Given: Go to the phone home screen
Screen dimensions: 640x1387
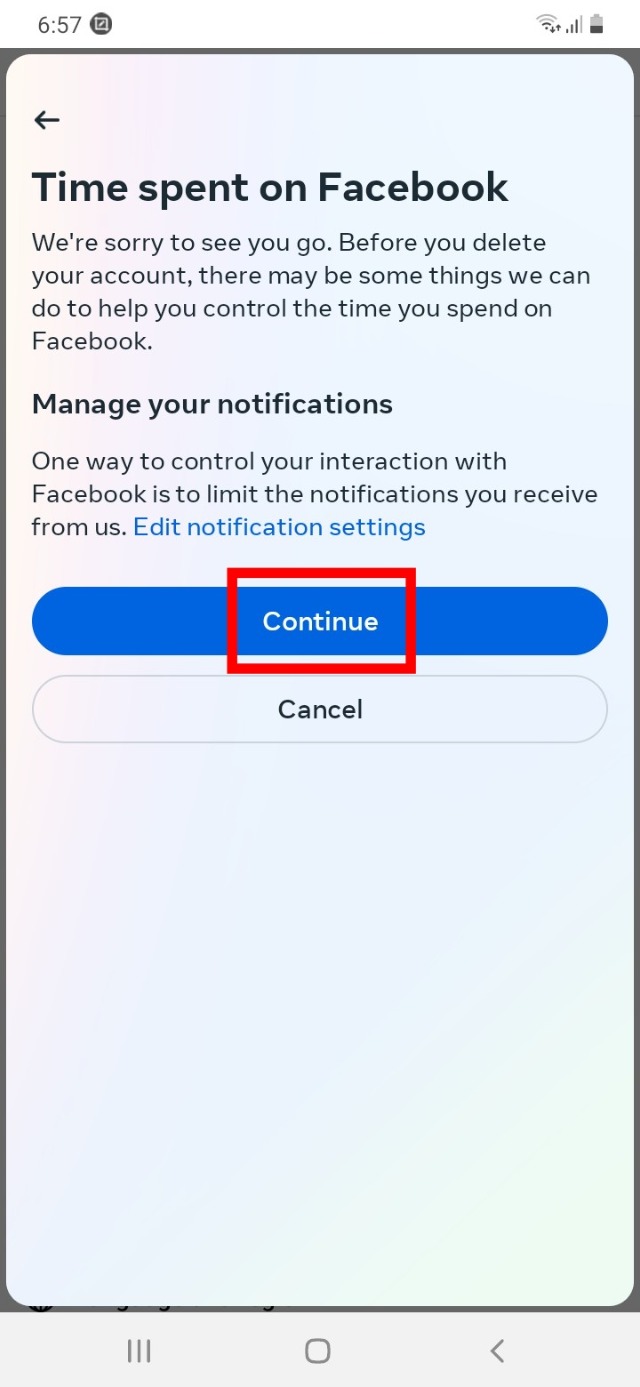Looking at the screenshot, I should [x=318, y=1351].
